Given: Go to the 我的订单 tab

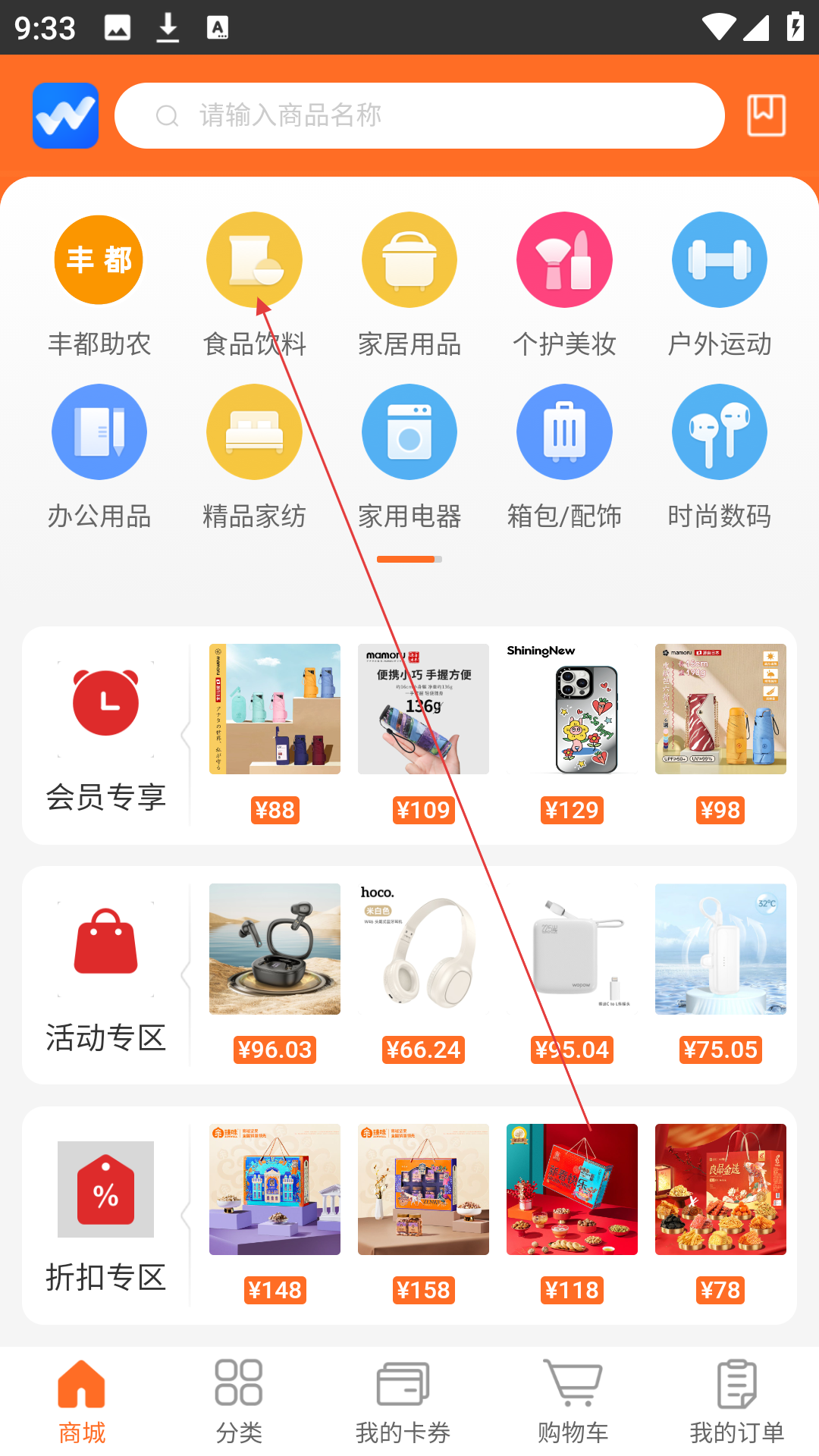Looking at the screenshot, I should coord(736,1401).
